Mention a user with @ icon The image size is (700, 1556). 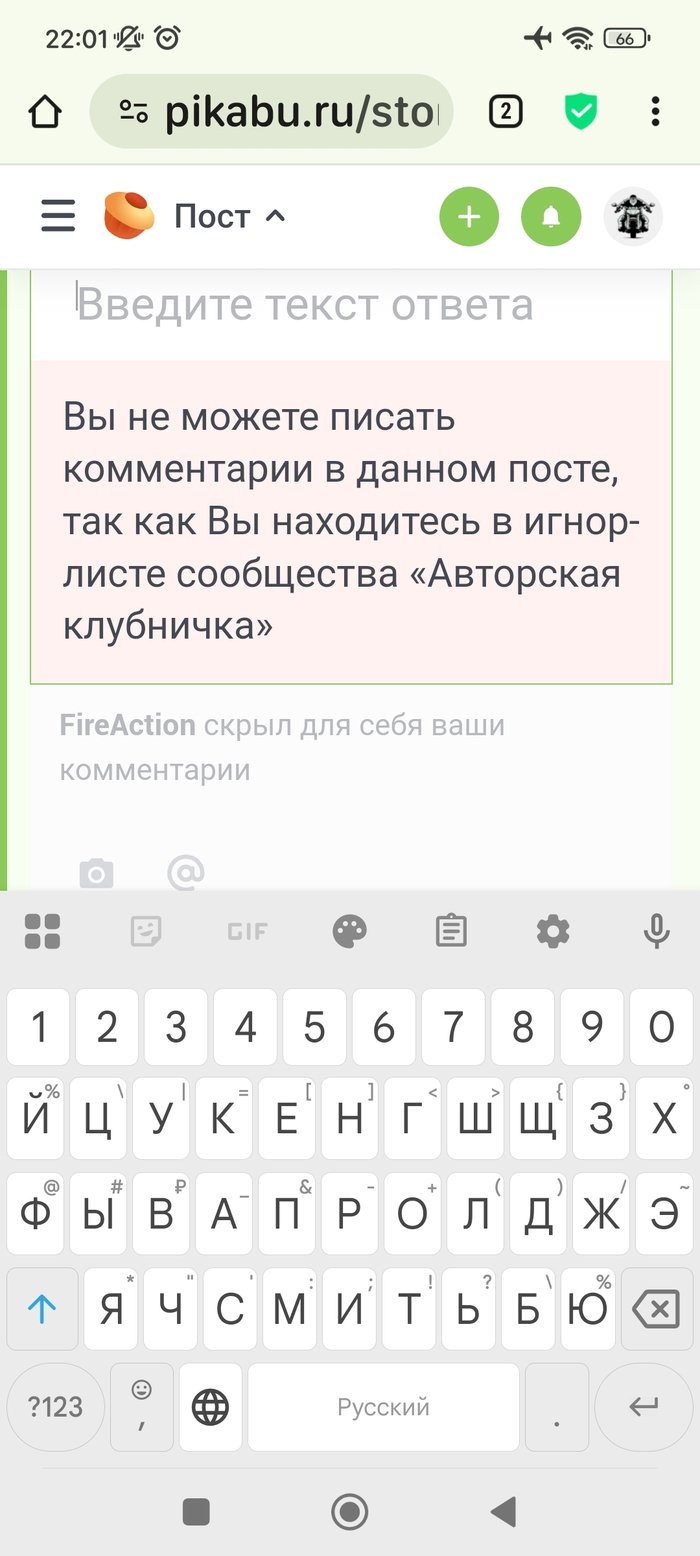[x=186, y=873]
